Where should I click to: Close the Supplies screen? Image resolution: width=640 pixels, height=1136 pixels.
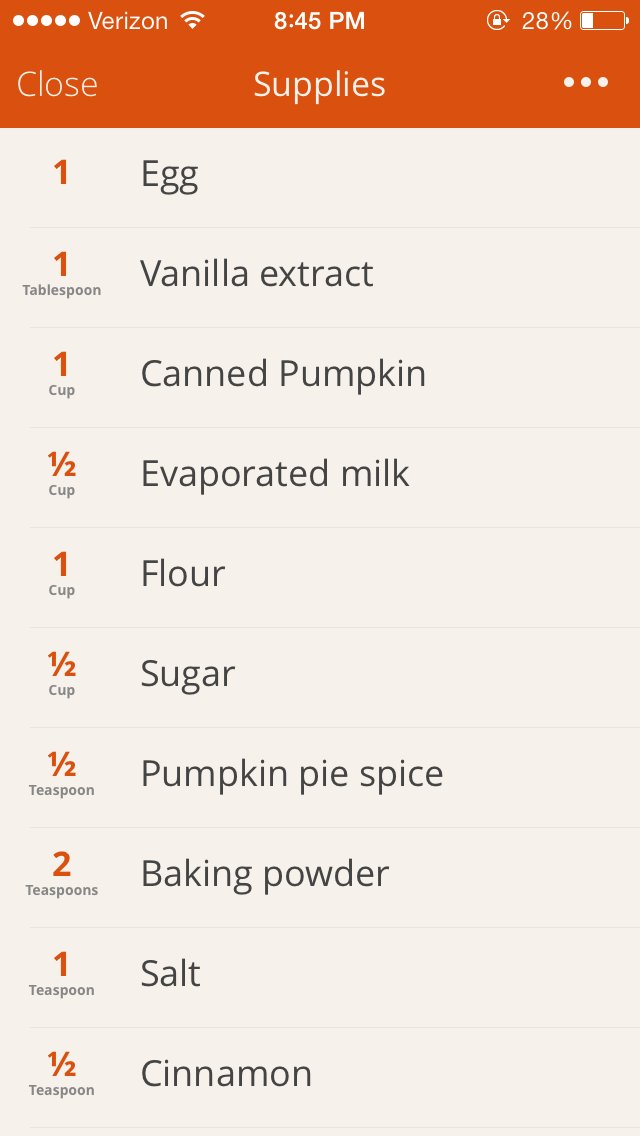click(x=57, y=84)
